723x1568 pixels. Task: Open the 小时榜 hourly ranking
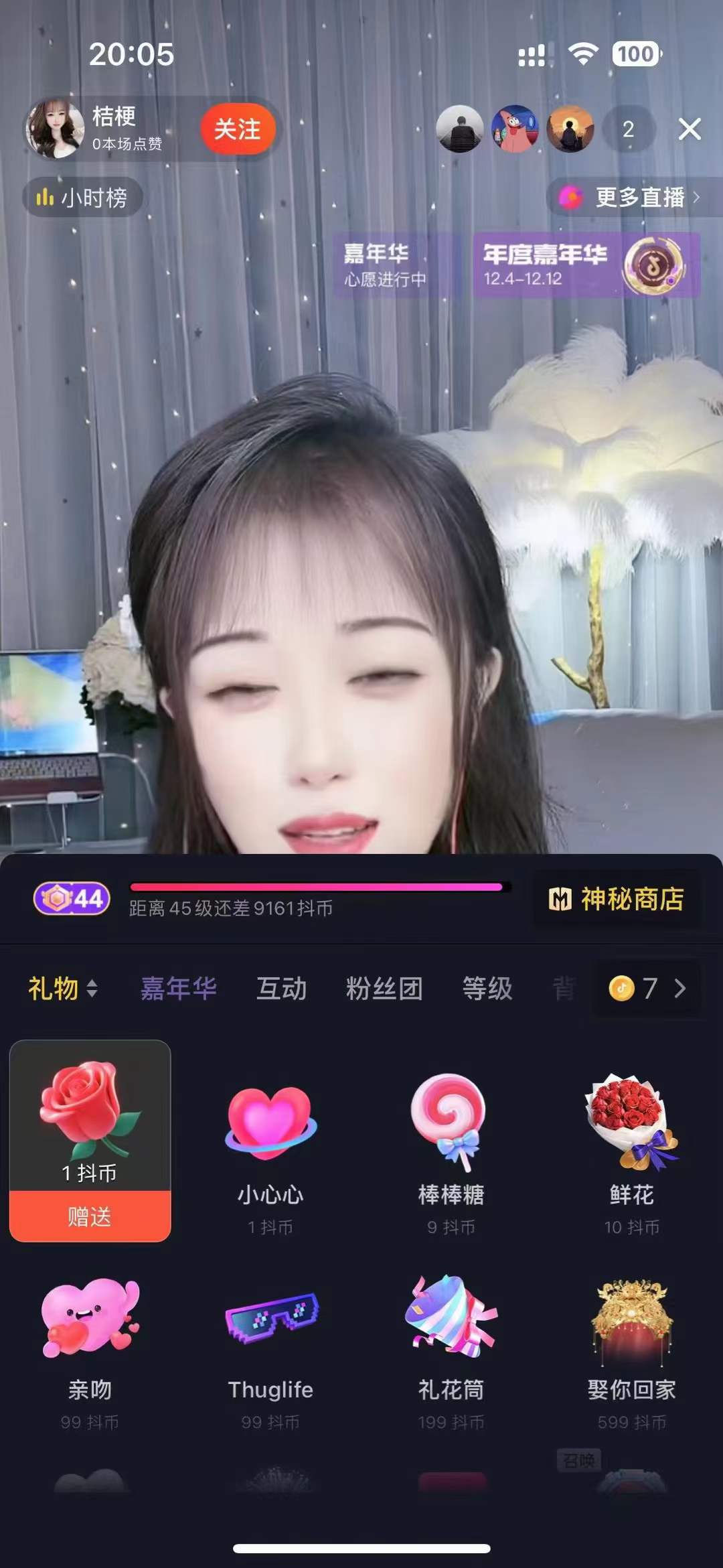(83, 198)
